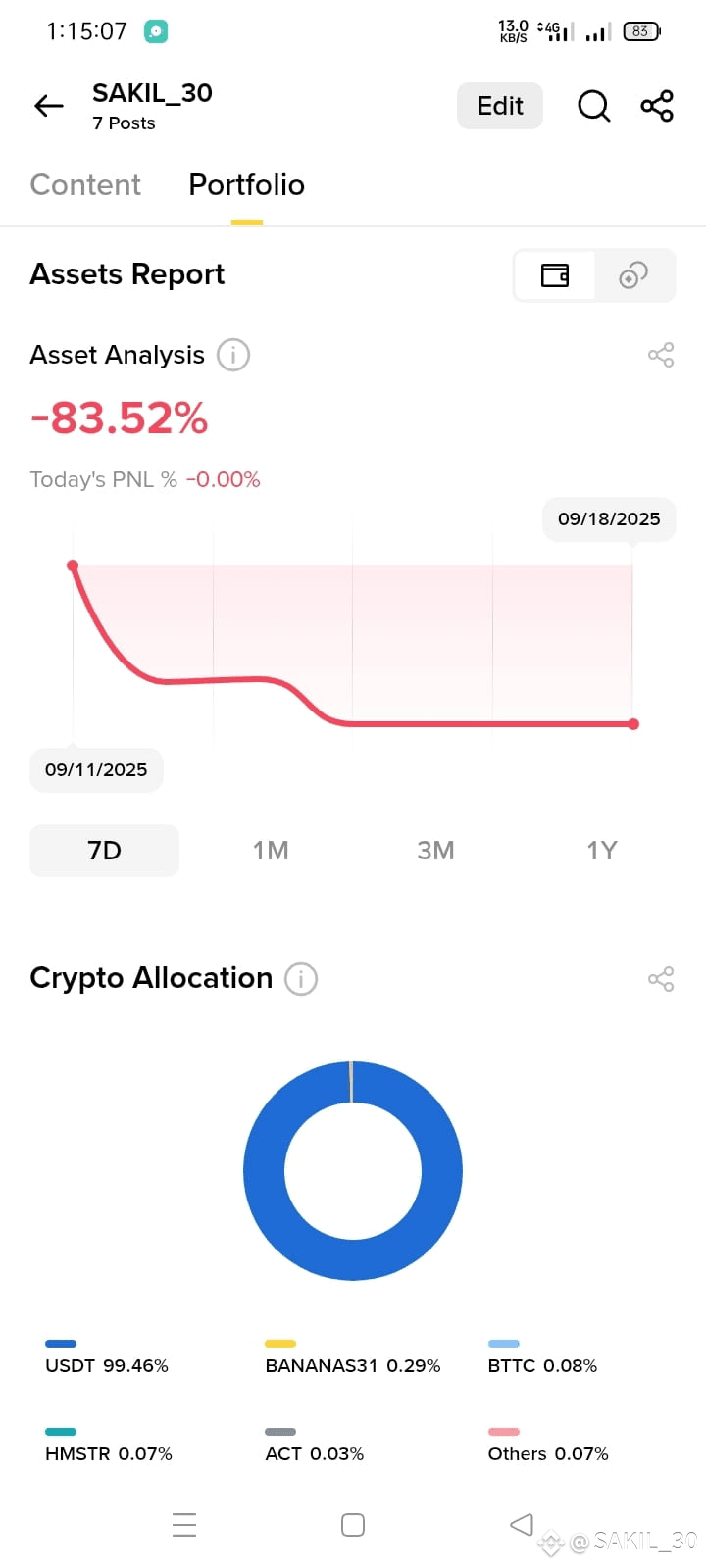Select the 7D time range
The width and height of the screenshot is (706, 1568).
point(105,851)
